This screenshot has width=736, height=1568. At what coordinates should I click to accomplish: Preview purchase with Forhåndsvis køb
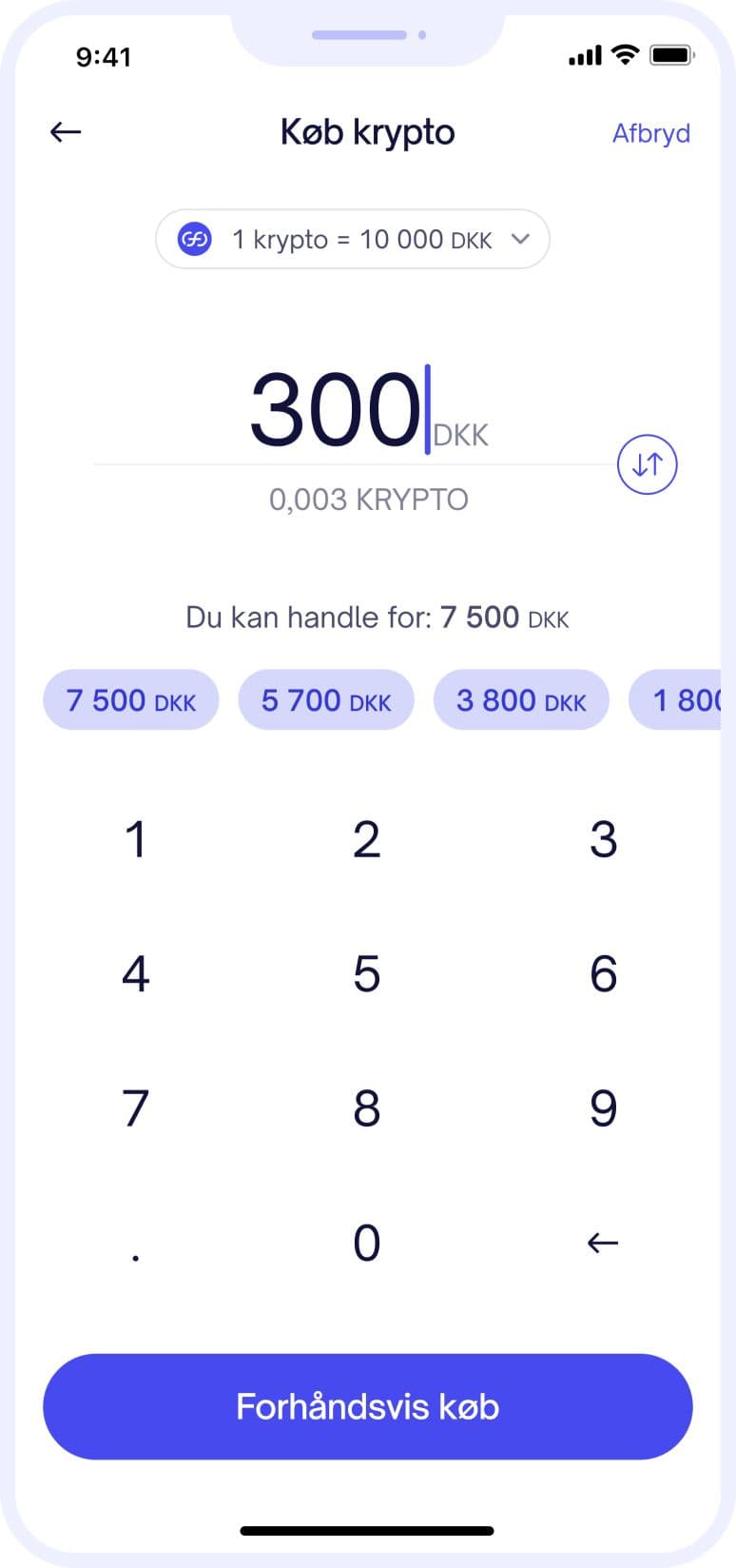[368, 1406]
